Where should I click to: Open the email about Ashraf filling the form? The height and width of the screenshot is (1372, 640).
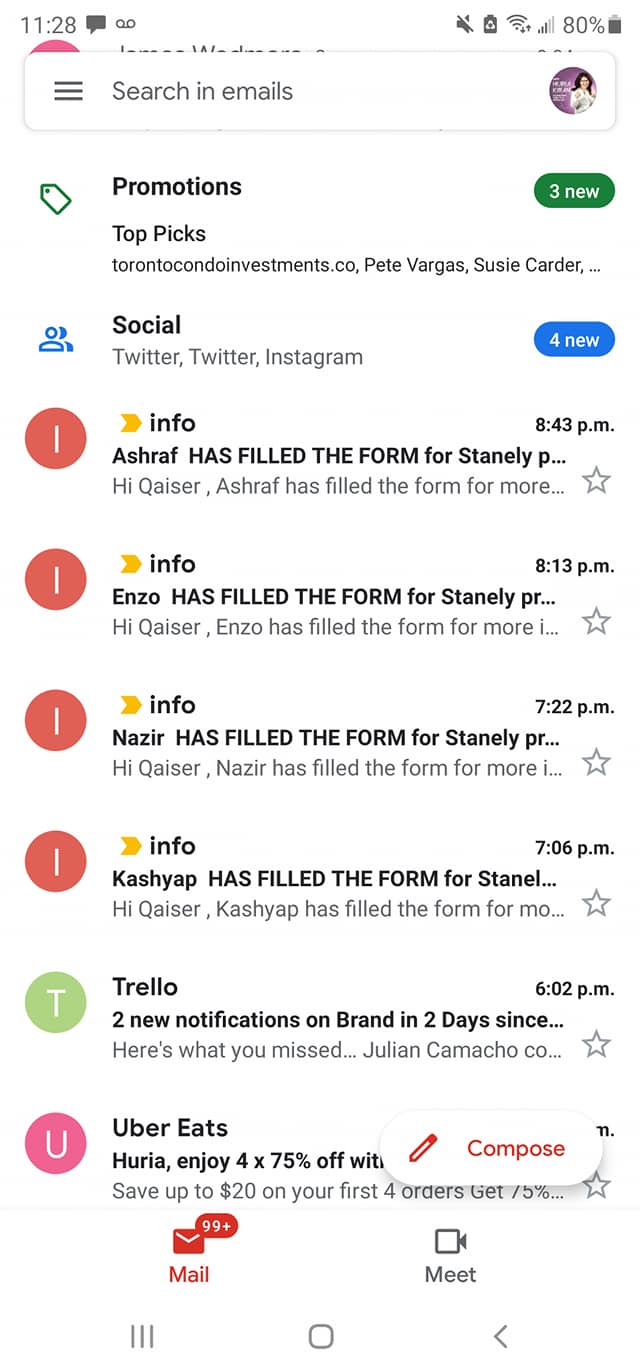coord(320,455)
